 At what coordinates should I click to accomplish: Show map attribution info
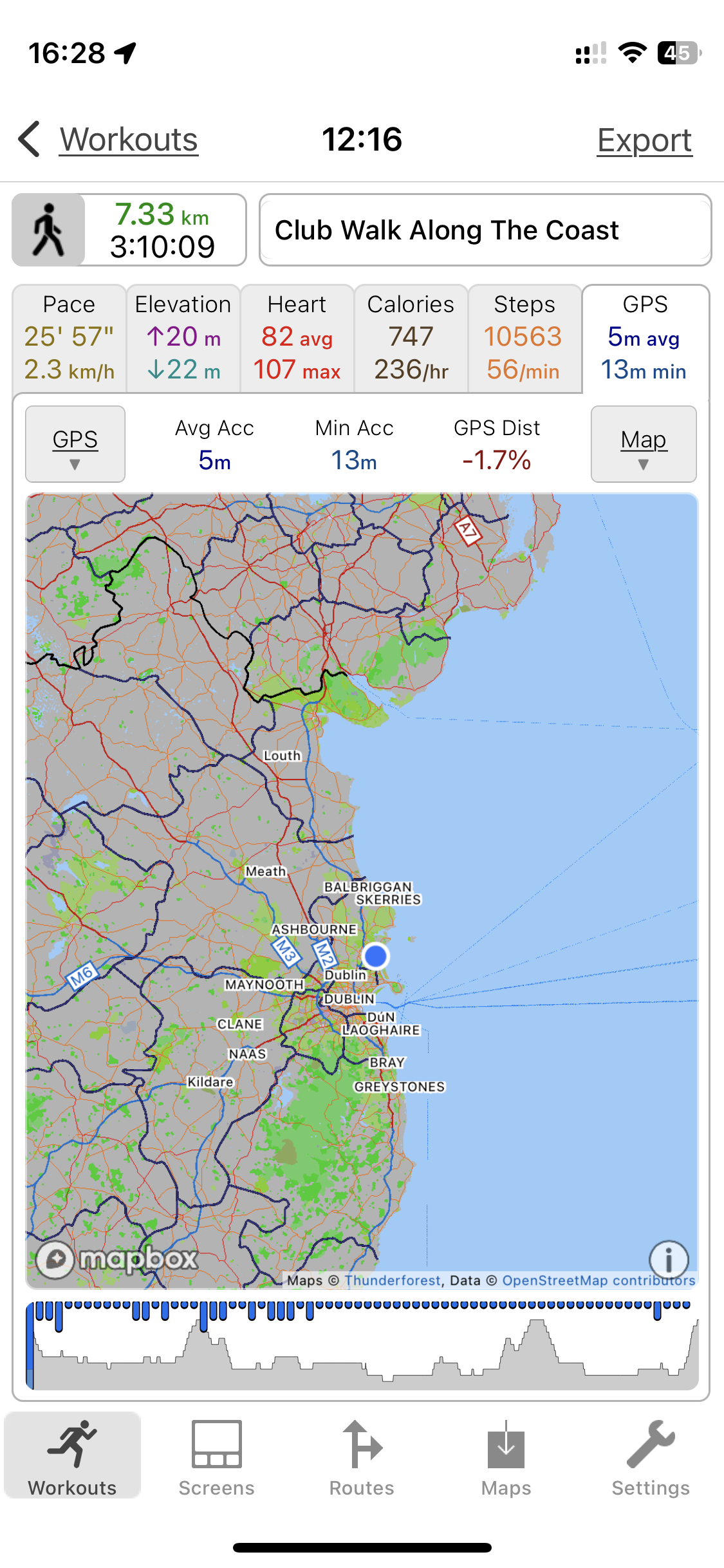pos(669,1259)
